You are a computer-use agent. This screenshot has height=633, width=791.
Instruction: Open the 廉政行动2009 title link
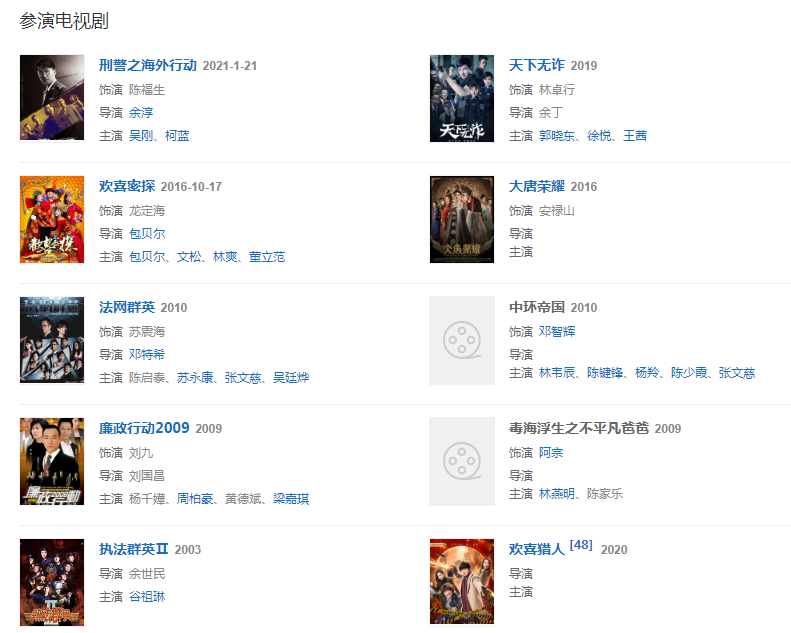(x=144, y=428)
